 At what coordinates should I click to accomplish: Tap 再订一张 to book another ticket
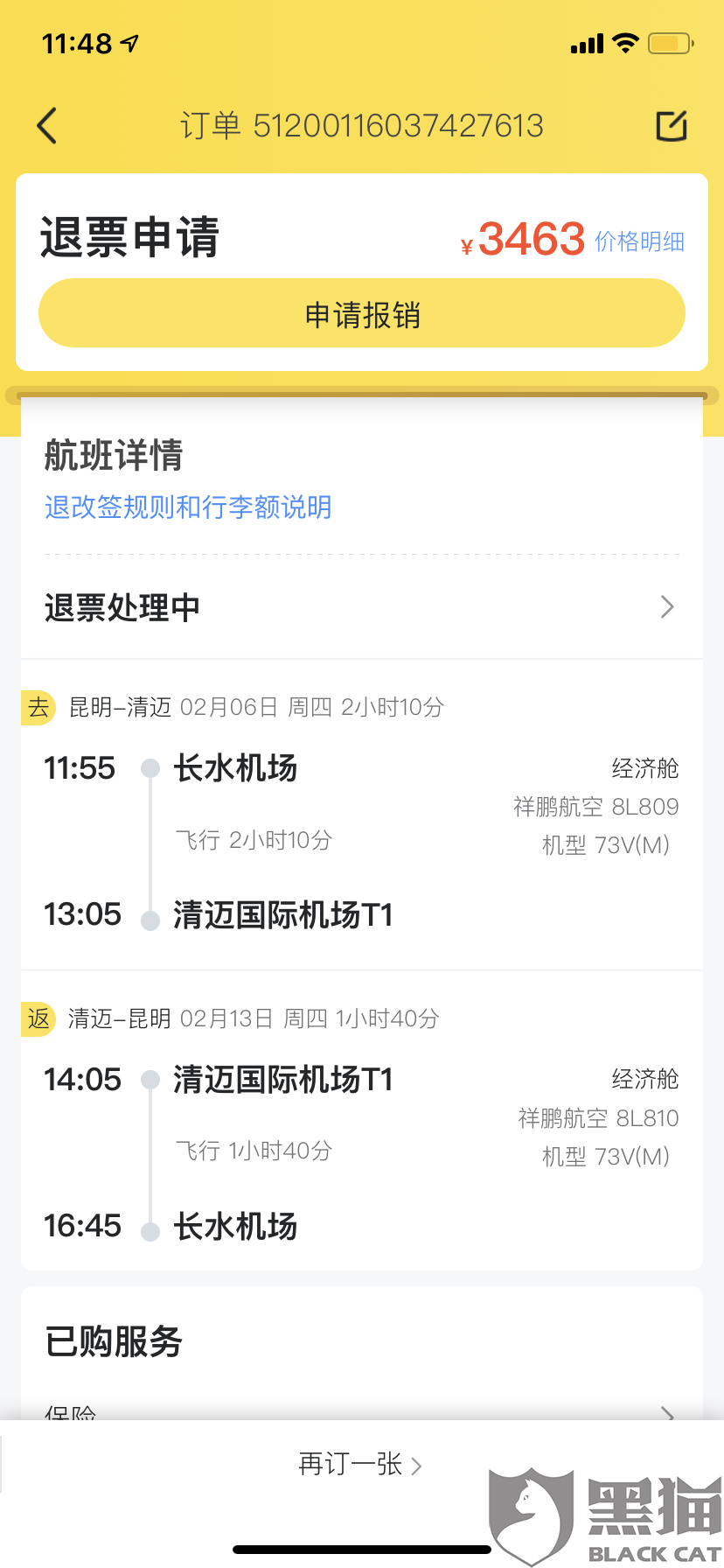point(360,1464)
